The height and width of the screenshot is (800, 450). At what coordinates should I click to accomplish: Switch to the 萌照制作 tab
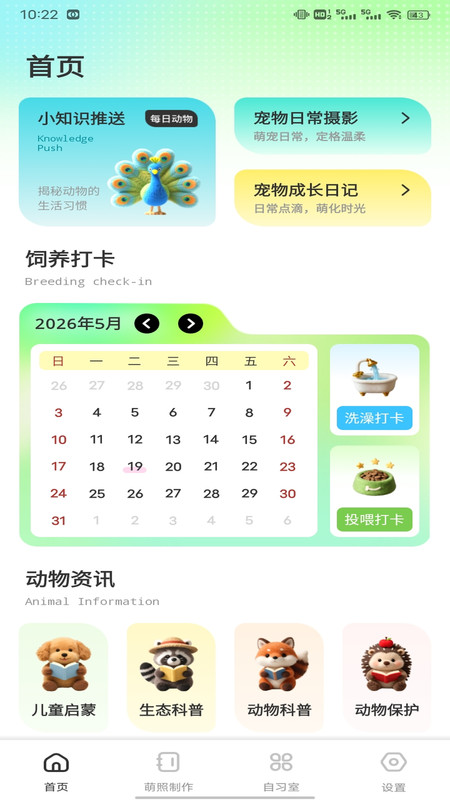point(168,771)
